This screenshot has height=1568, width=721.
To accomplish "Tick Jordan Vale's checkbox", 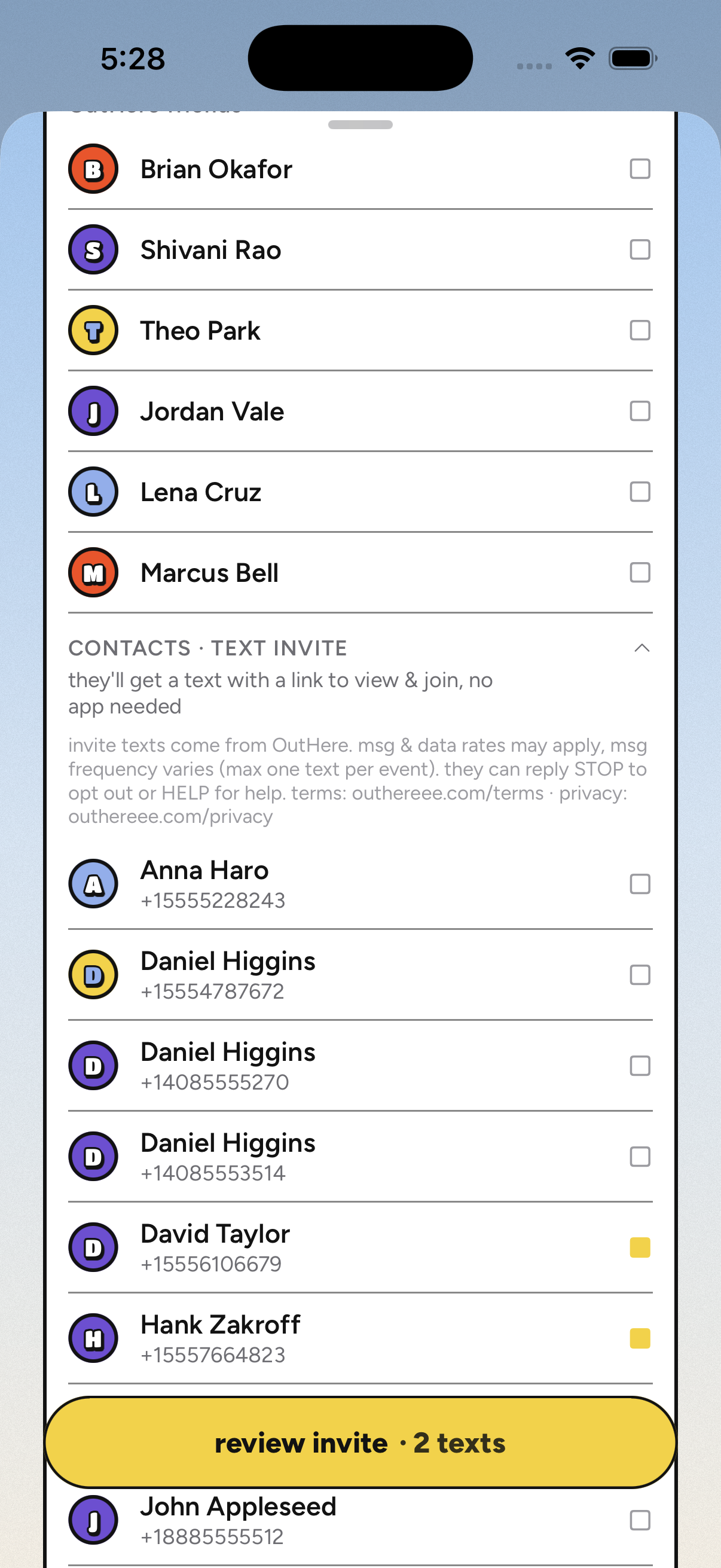I will click(x=640, y=411).
